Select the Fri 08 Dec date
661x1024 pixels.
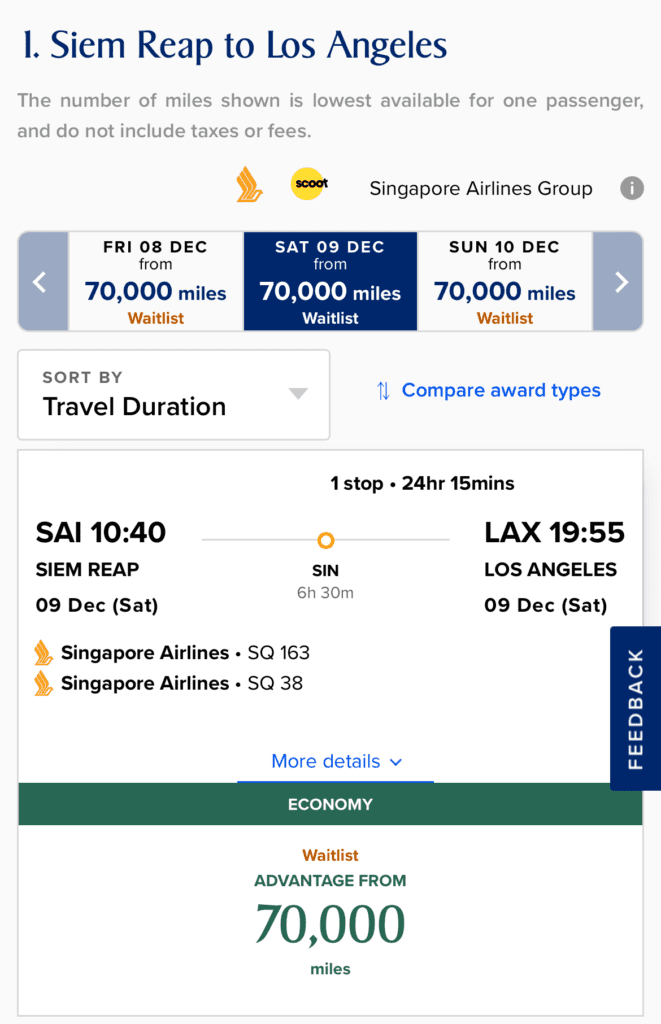click(155, 282)
